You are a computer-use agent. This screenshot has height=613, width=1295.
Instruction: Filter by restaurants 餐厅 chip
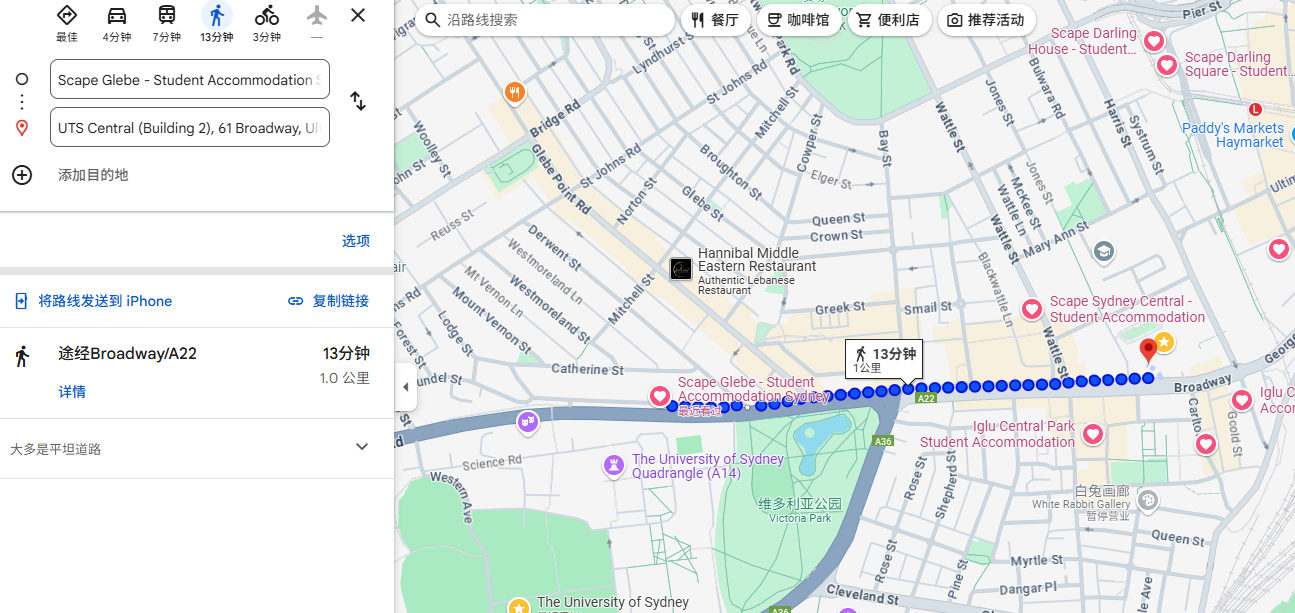tap(715, 20)
